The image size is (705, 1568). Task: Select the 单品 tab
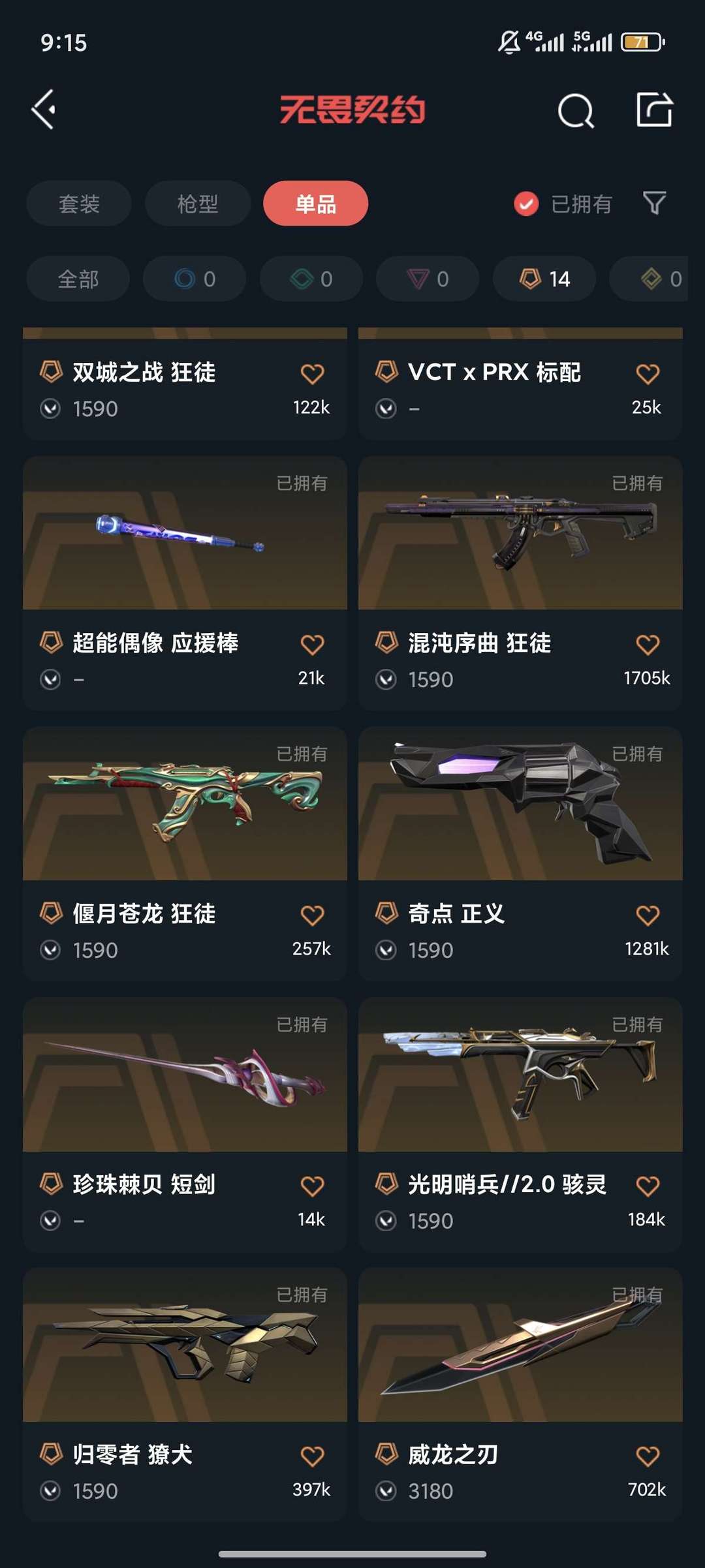click(315, 204)
